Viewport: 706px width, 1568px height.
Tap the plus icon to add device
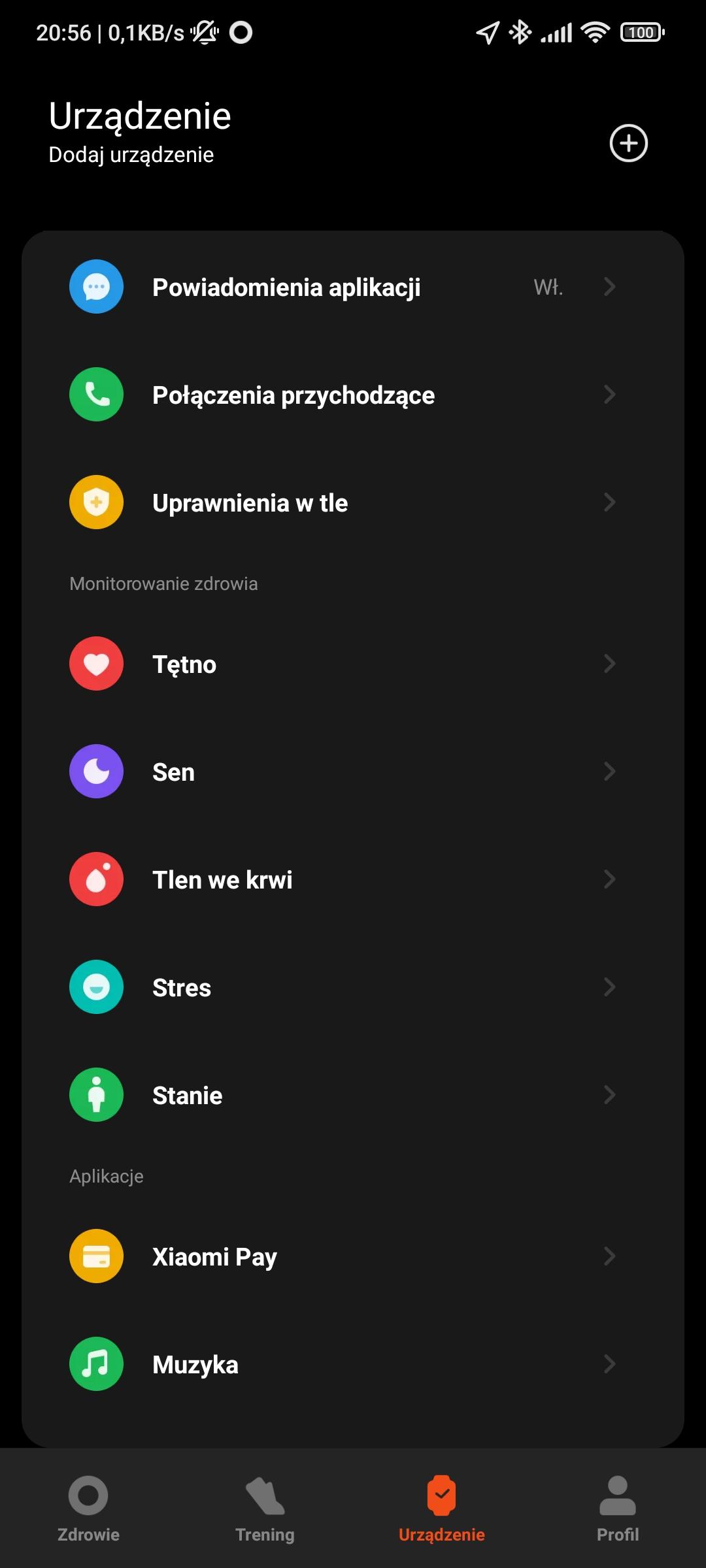click(628, 143)
